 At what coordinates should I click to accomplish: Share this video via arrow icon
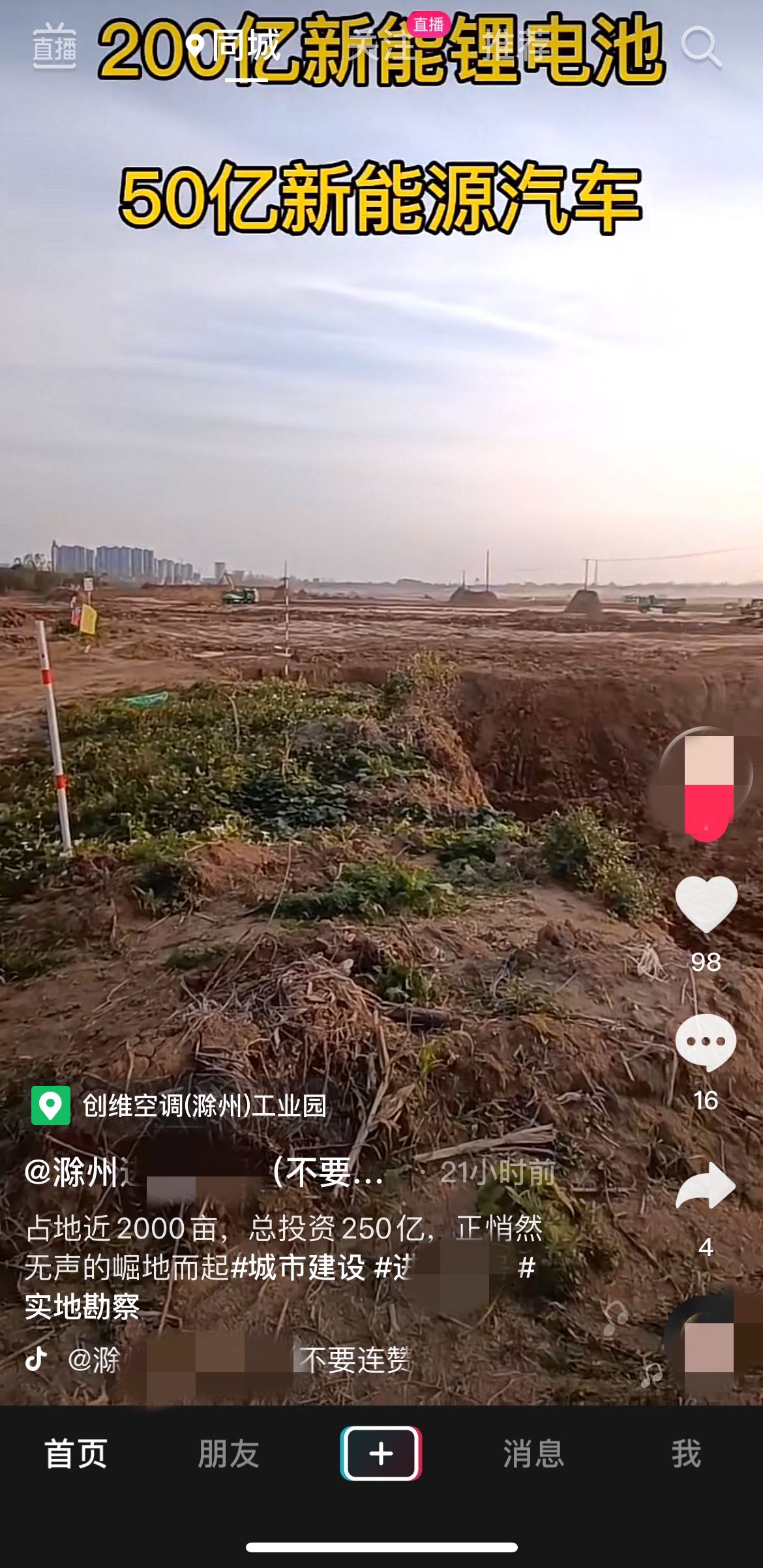706,1186
